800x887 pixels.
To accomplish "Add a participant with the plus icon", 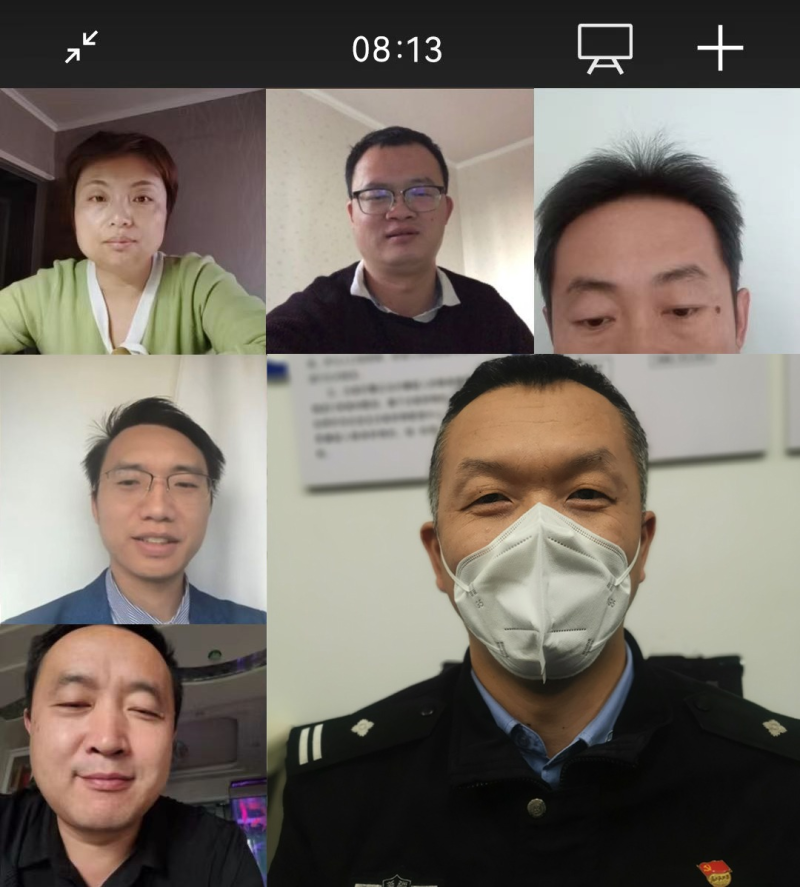I will pos(720,48).
